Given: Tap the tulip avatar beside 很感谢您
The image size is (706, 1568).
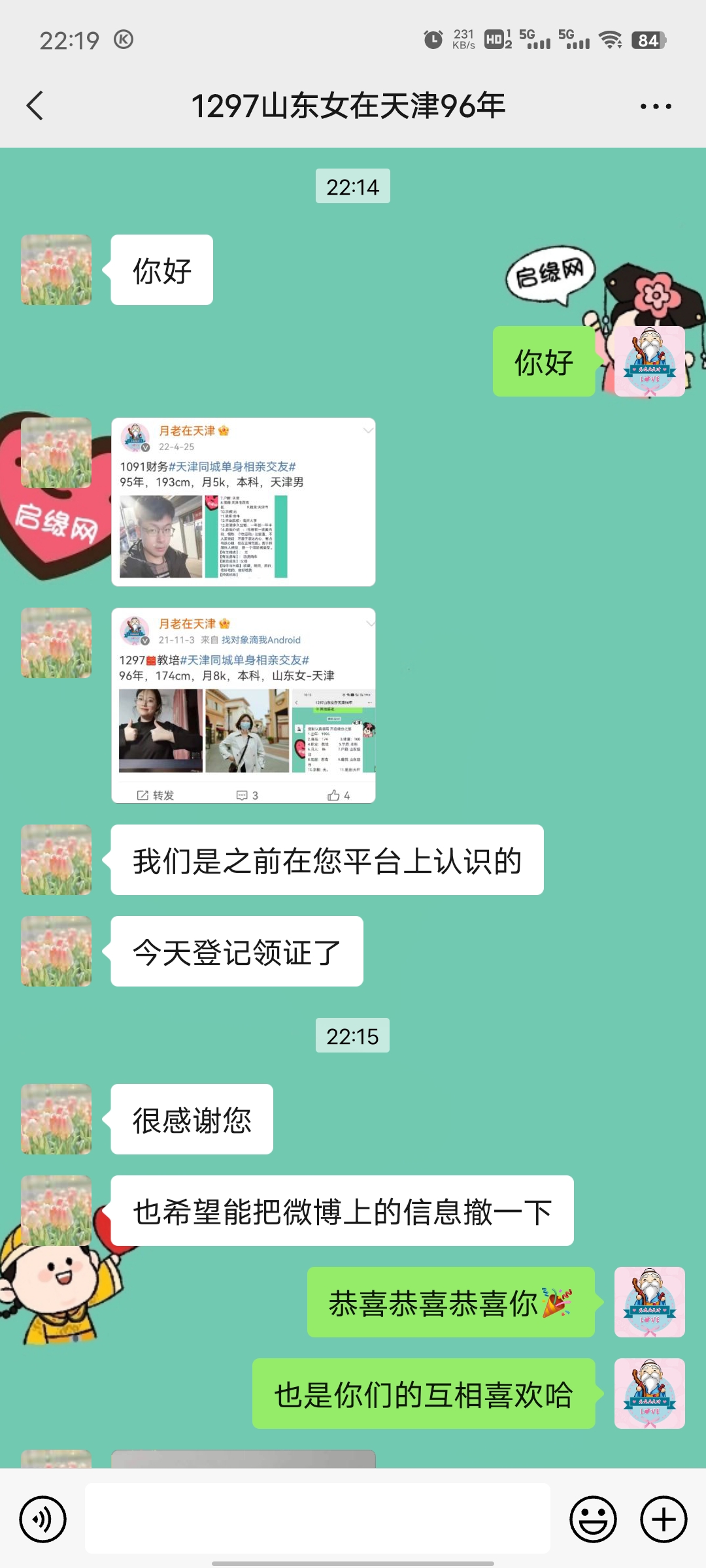Looking at the screenshot, I should pyautogui.click(x=56, y=1119).
